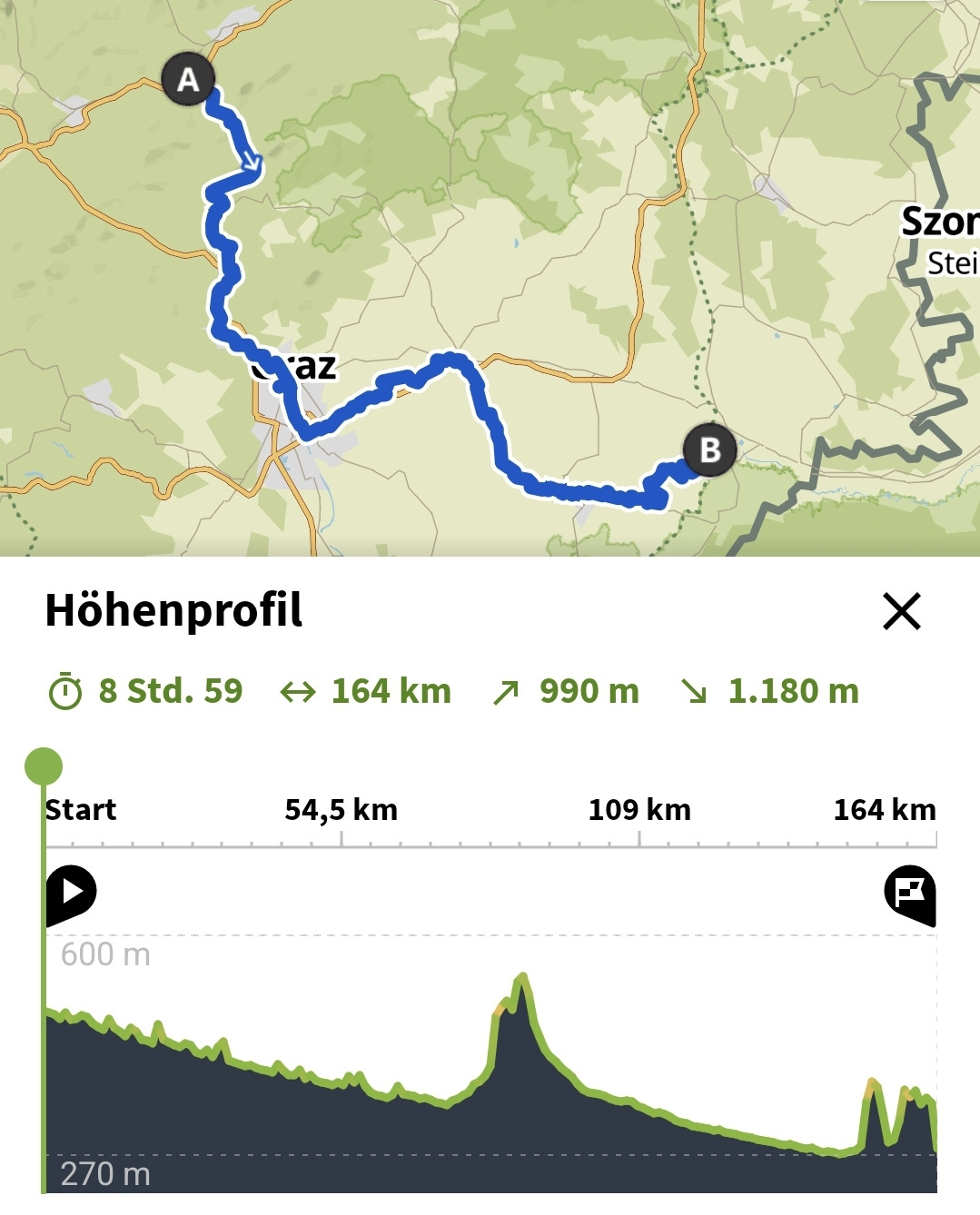Close the Höhenprofil panel
980x1215 pixels.
coord(901,610)
